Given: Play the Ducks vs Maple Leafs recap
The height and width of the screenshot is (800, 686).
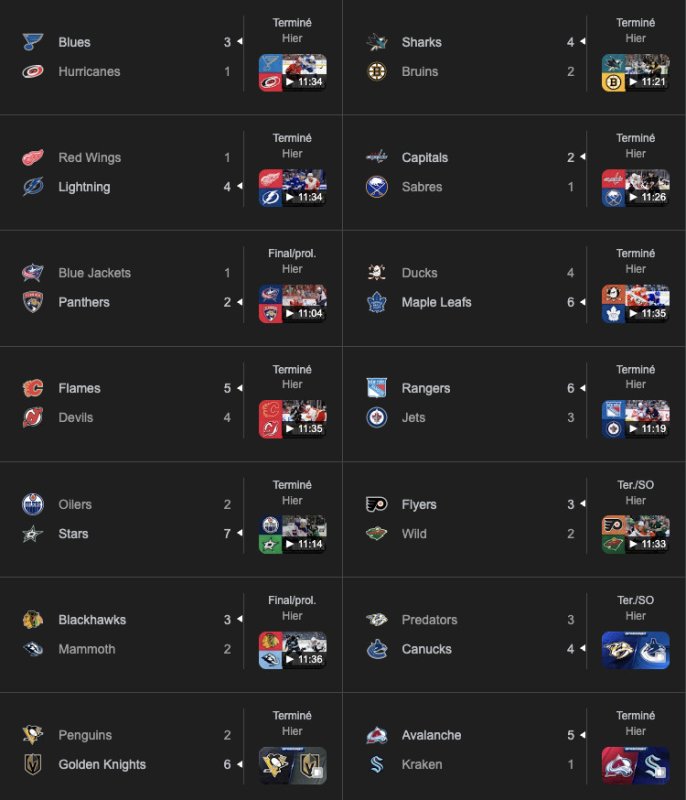Looking at the screenshot, I should point(635,303).
